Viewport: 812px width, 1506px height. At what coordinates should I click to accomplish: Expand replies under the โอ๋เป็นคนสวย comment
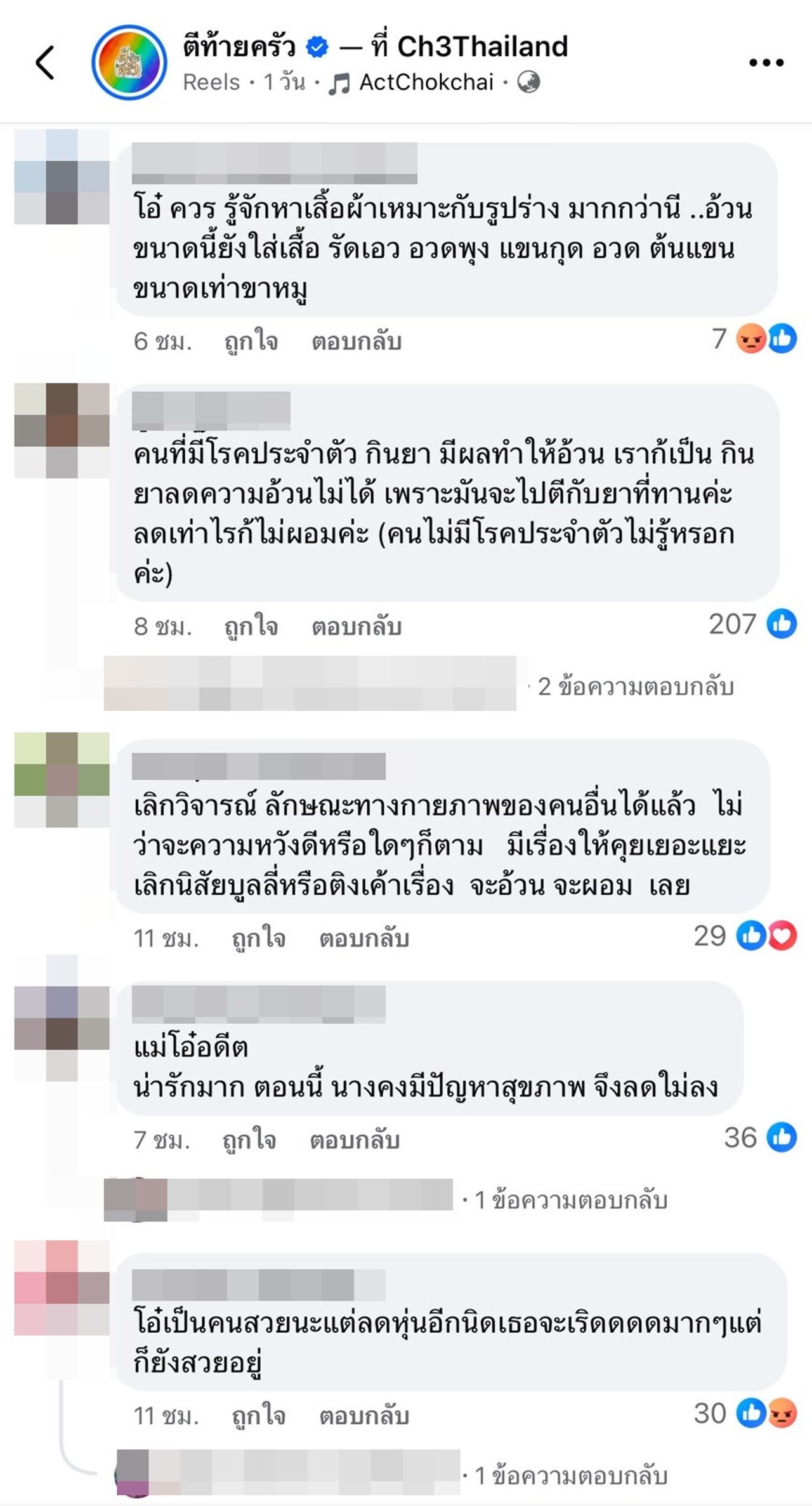[570, 1476]
